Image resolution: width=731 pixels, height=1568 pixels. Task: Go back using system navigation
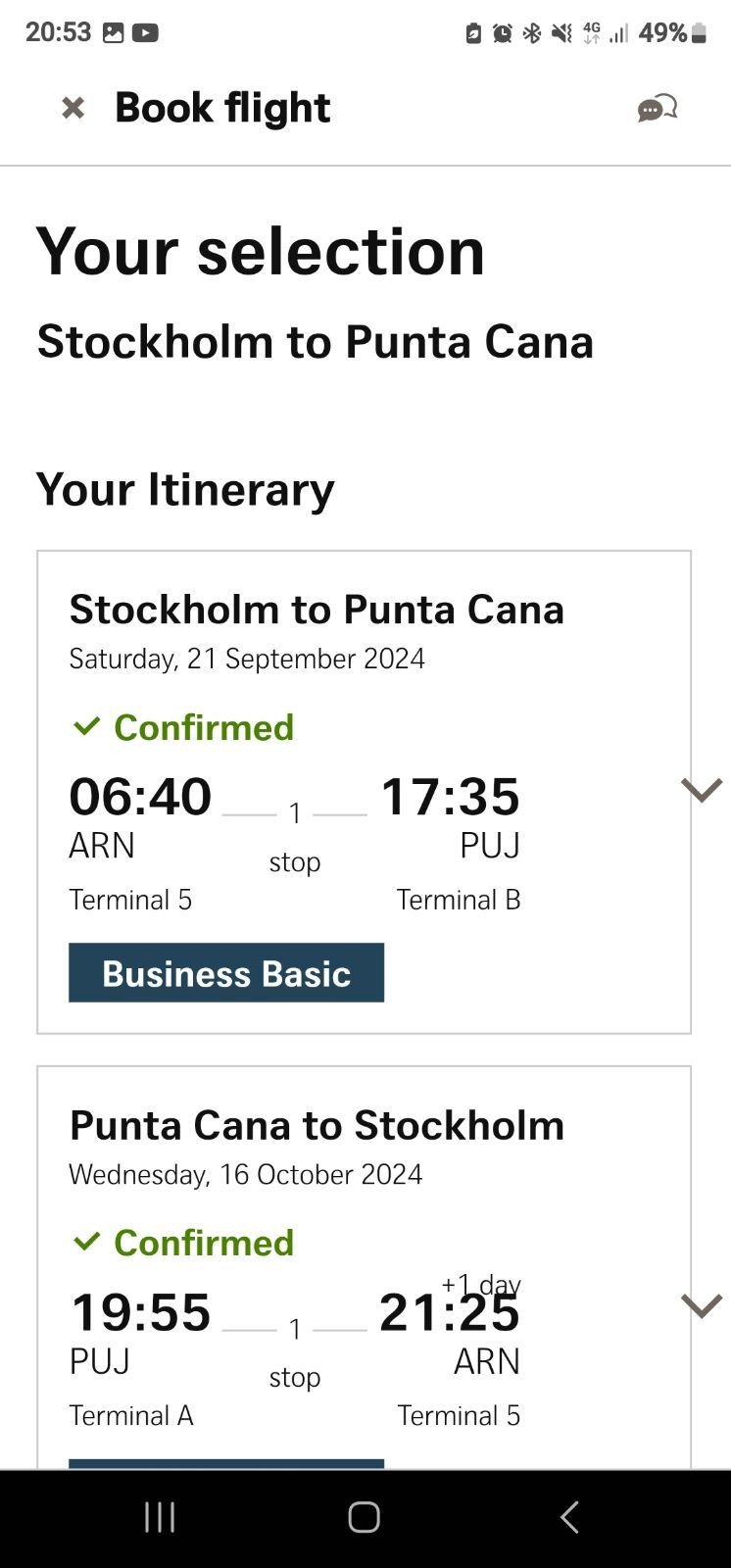569,1517
